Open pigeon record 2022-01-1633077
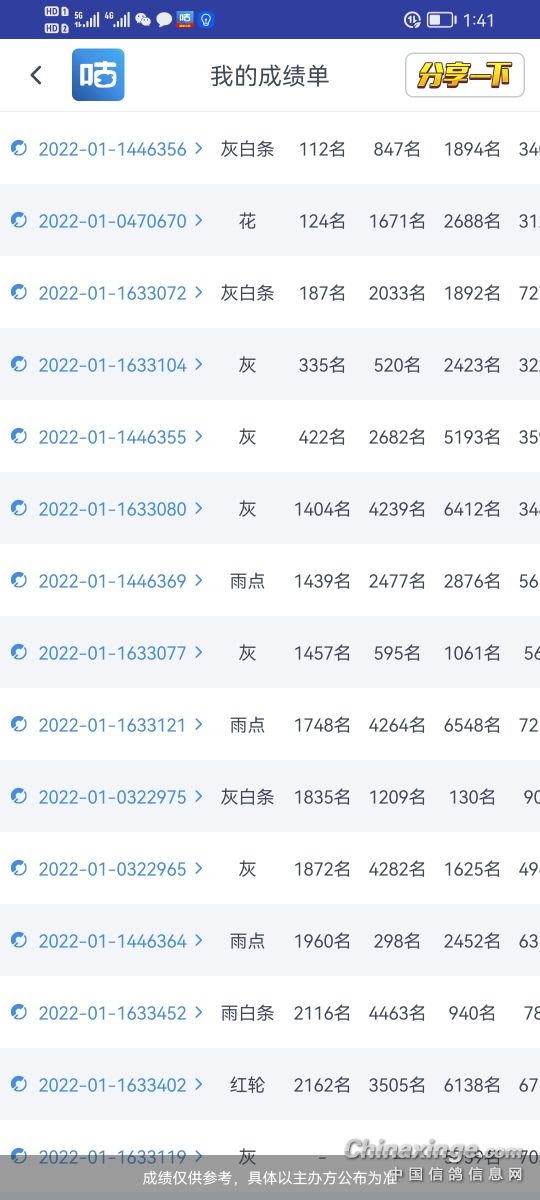Viewport: 540px width, 1200px height. (x=113, y=653)
